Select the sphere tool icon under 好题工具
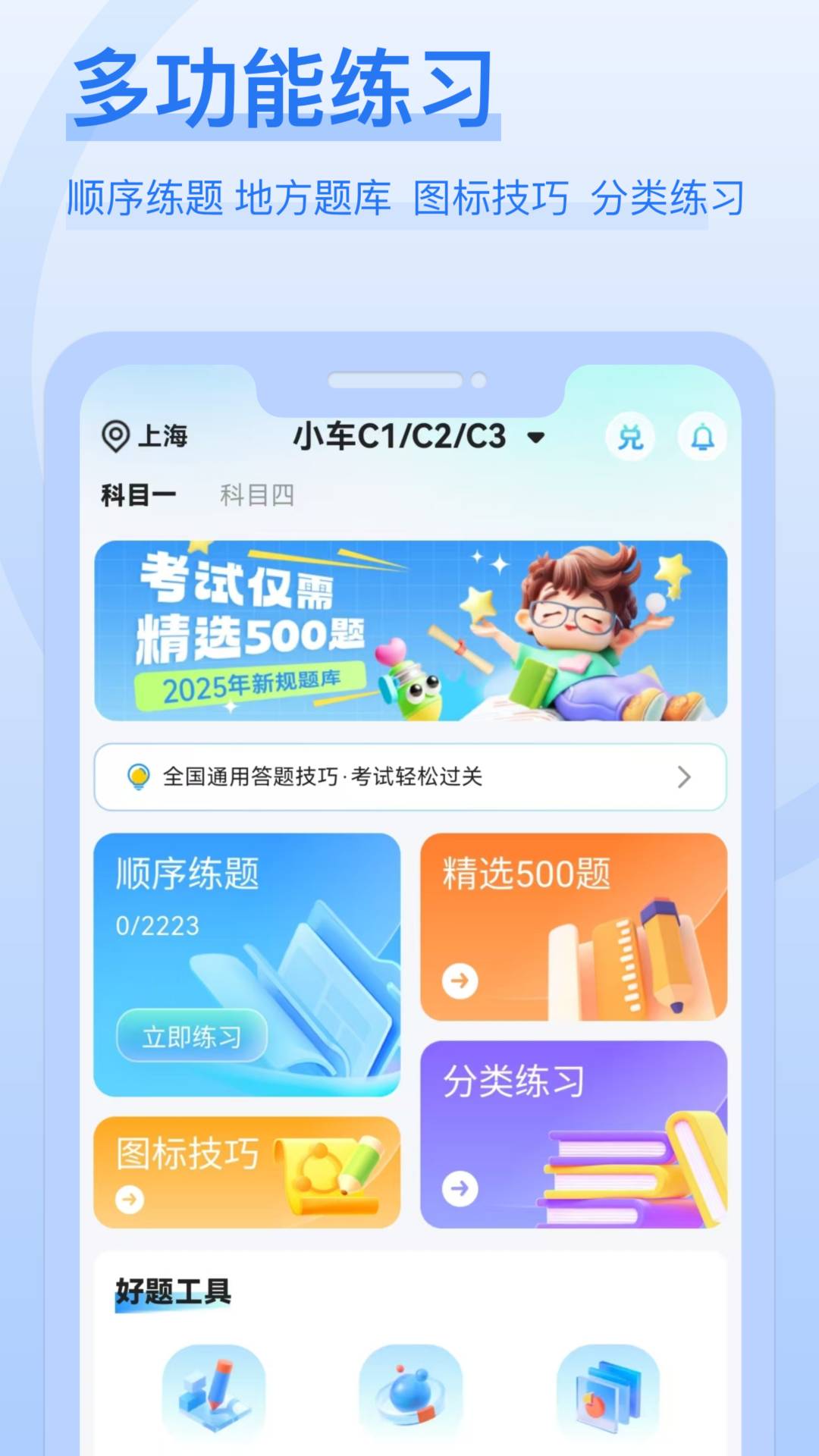The width and height of the screenshot is (819, 1456). (409, 1394)
